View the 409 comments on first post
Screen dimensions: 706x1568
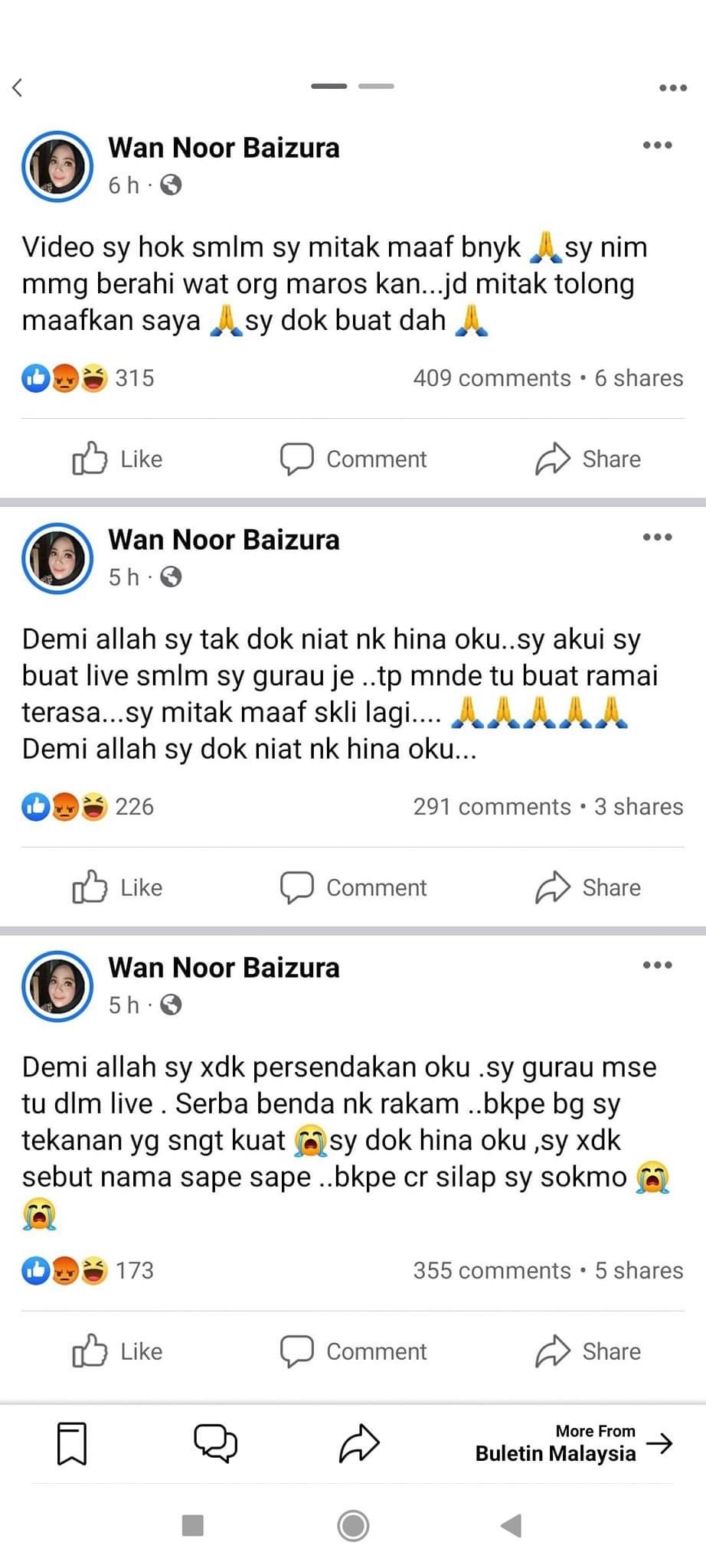click(x=492, y=378)
